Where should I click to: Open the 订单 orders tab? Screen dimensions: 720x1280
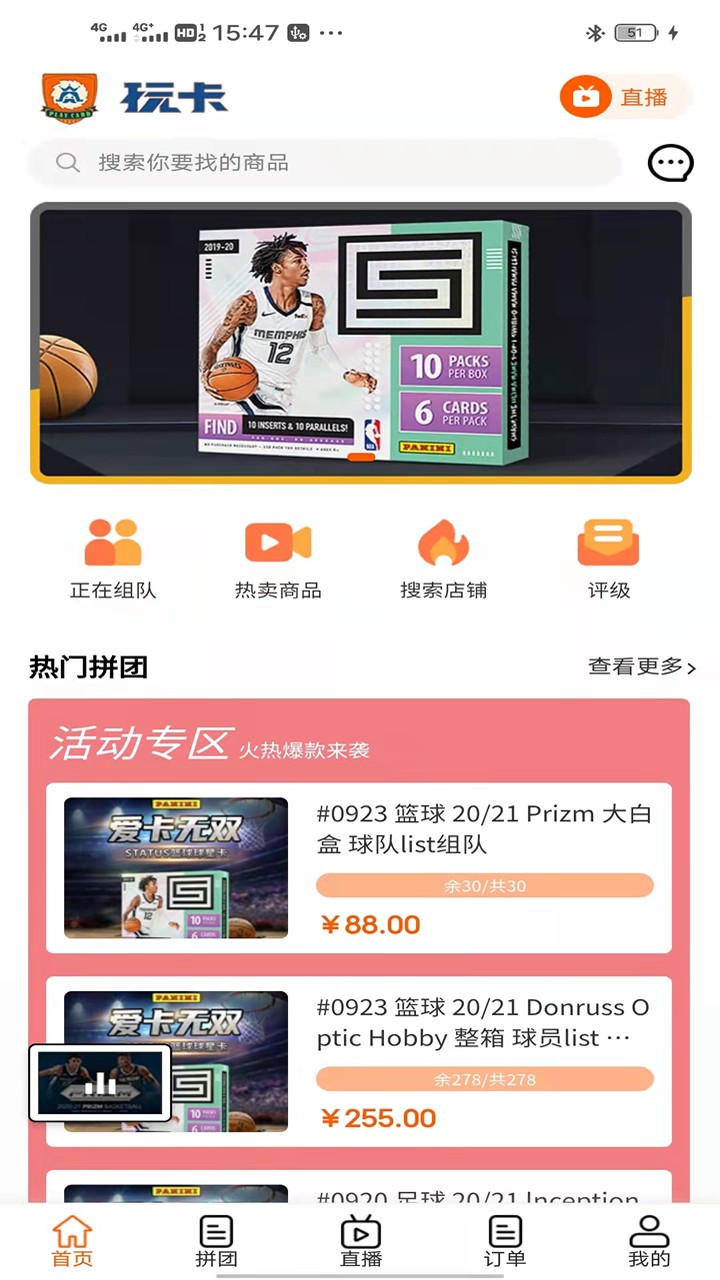504,1240
